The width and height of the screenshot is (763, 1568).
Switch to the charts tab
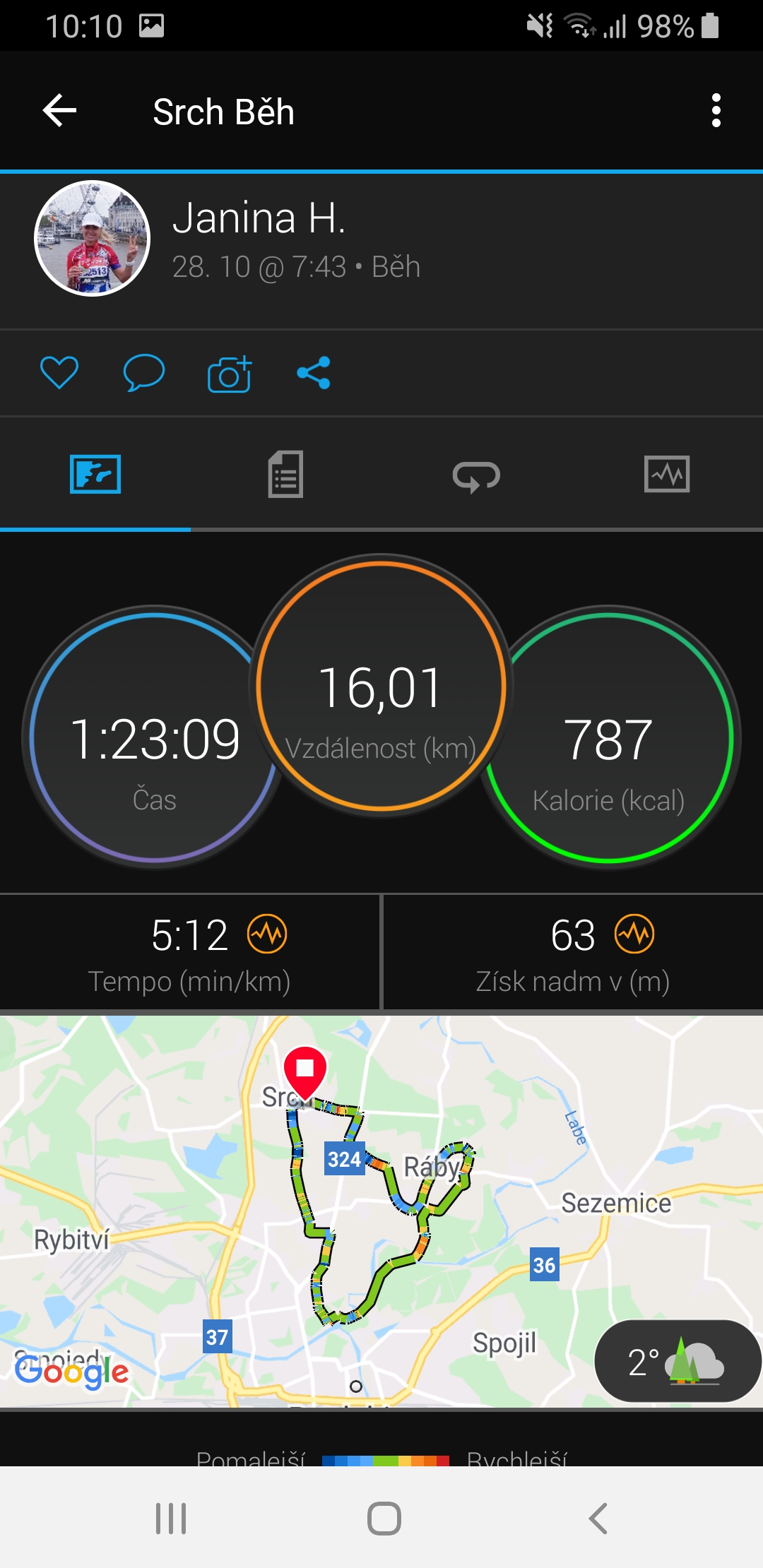(667, 474)
